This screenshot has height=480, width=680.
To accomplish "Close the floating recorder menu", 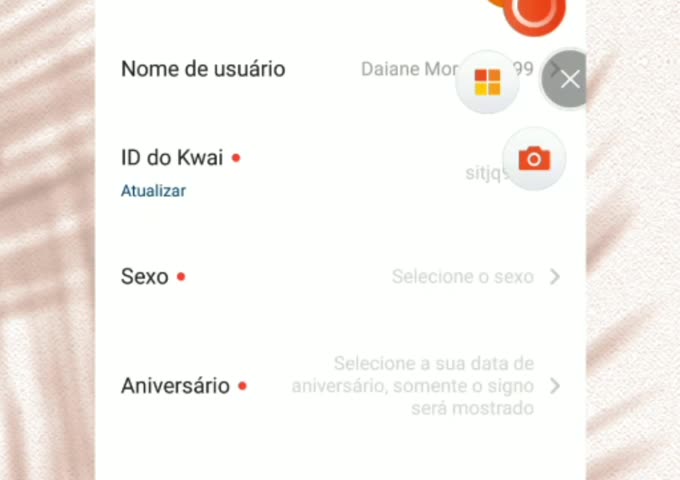I will (x=569, y=80).
